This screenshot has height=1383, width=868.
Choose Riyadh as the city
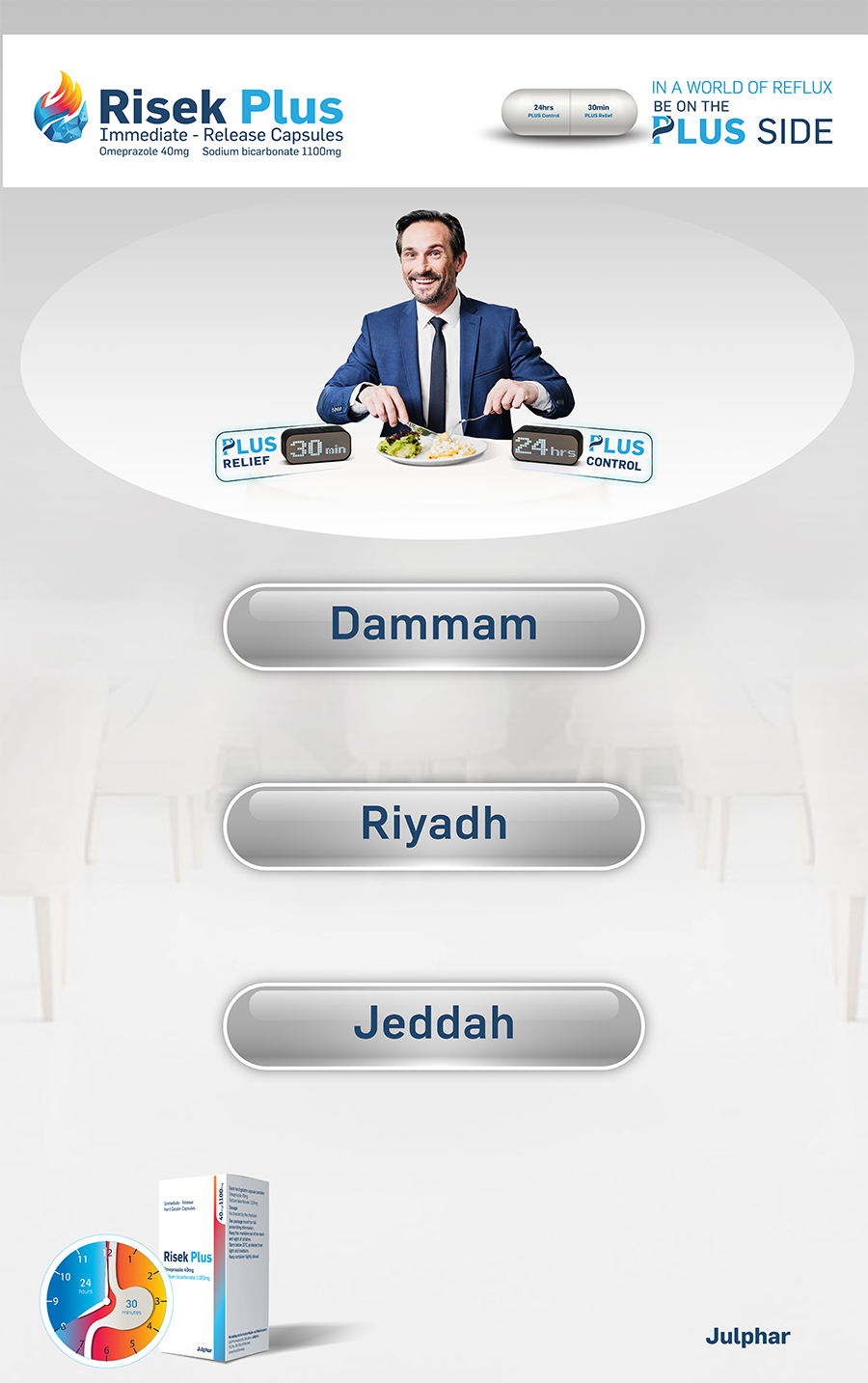[434, 826]
